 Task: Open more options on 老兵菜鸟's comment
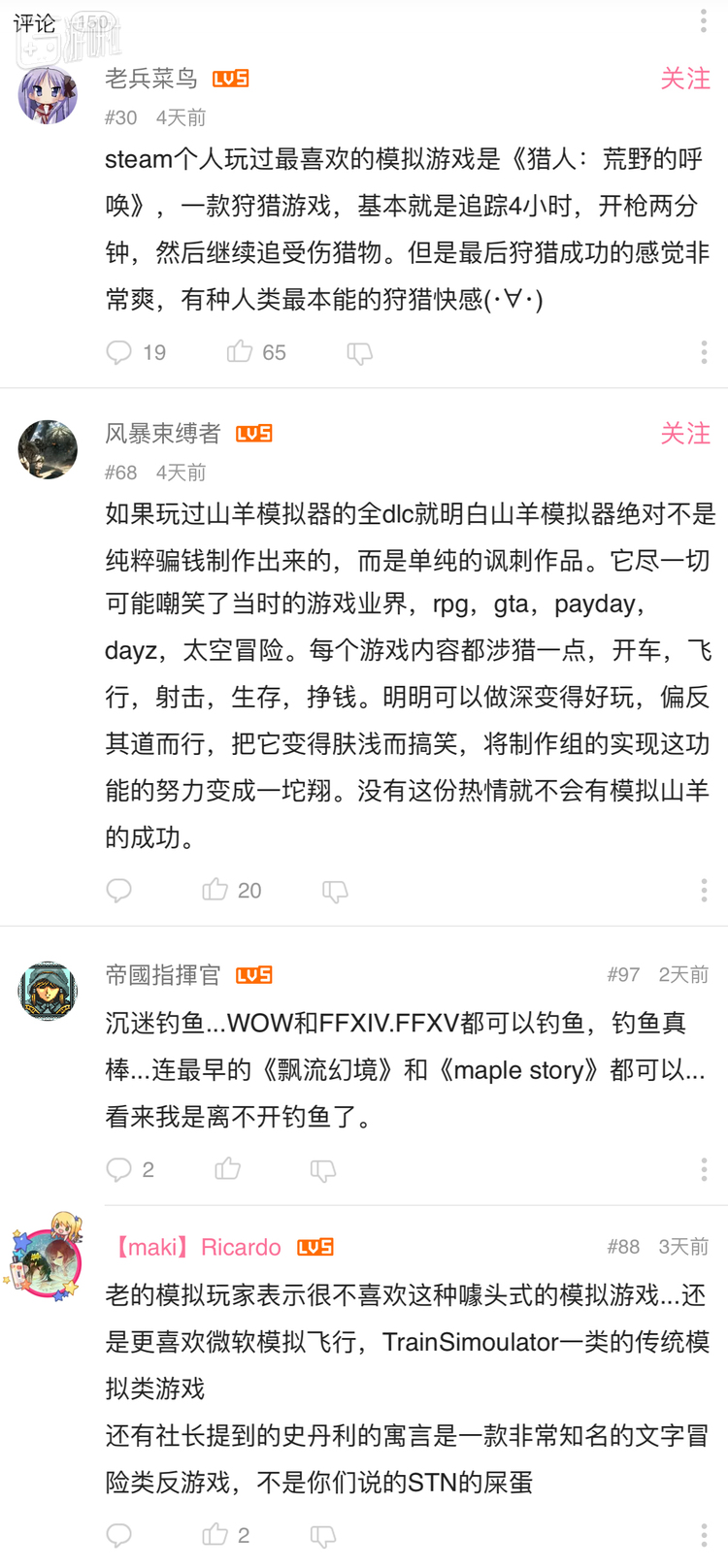[704, 352]
